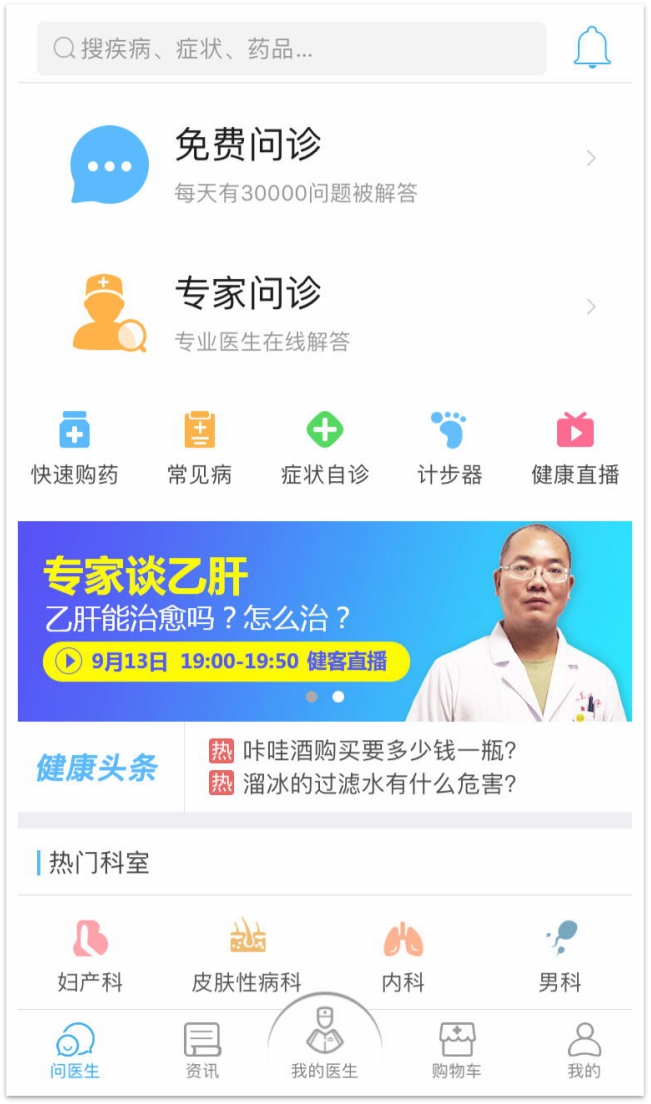Read the headline about 咔哇酒 price
Viewport: 651px width, 1104px height.
pyautogui.click(x=378, y=750)
